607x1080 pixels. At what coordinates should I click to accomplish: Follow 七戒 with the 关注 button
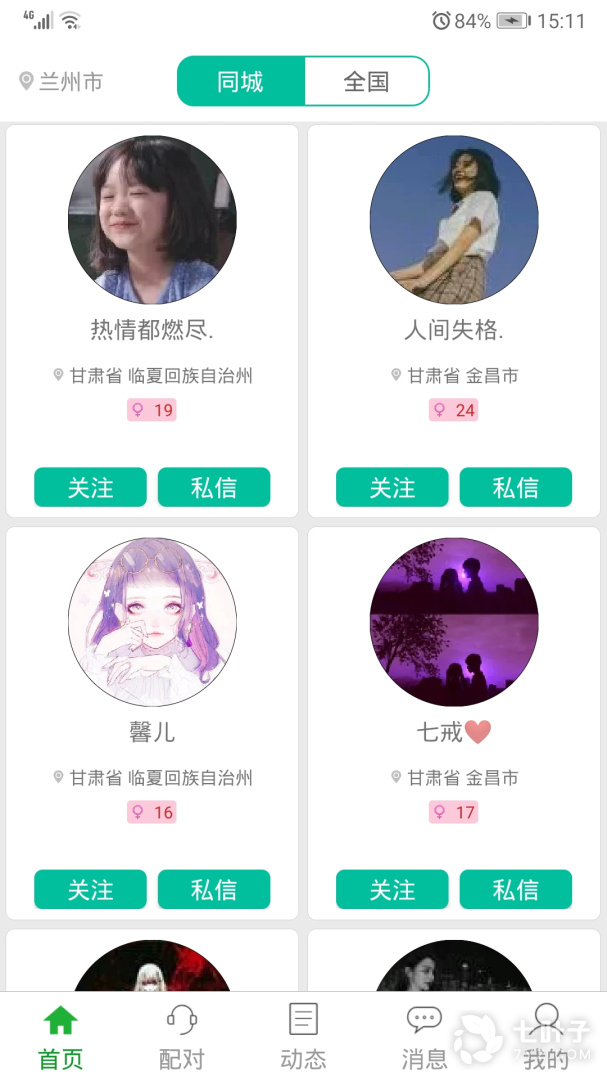point(392,889)
